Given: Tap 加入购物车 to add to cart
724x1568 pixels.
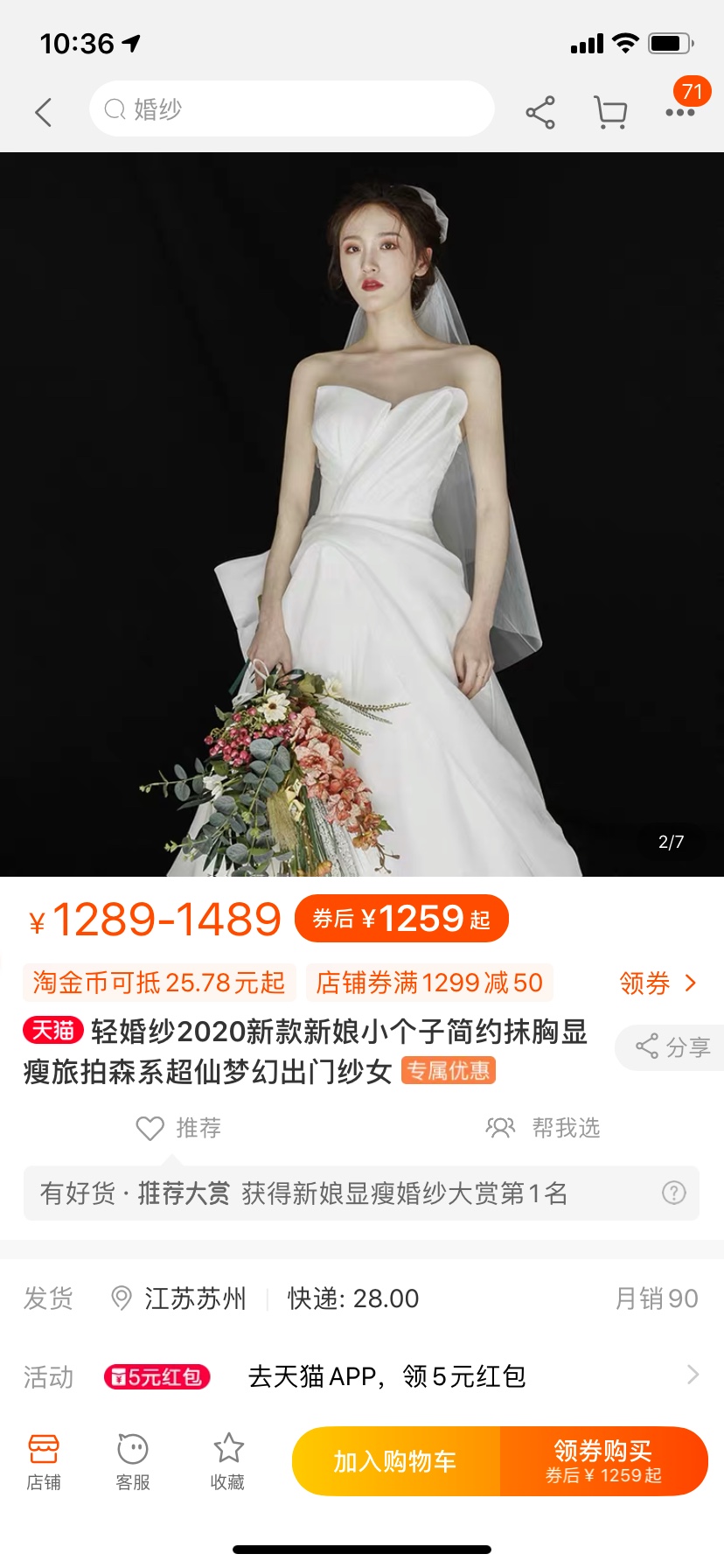Looking at the screenshot, I should pos(395,1461).
